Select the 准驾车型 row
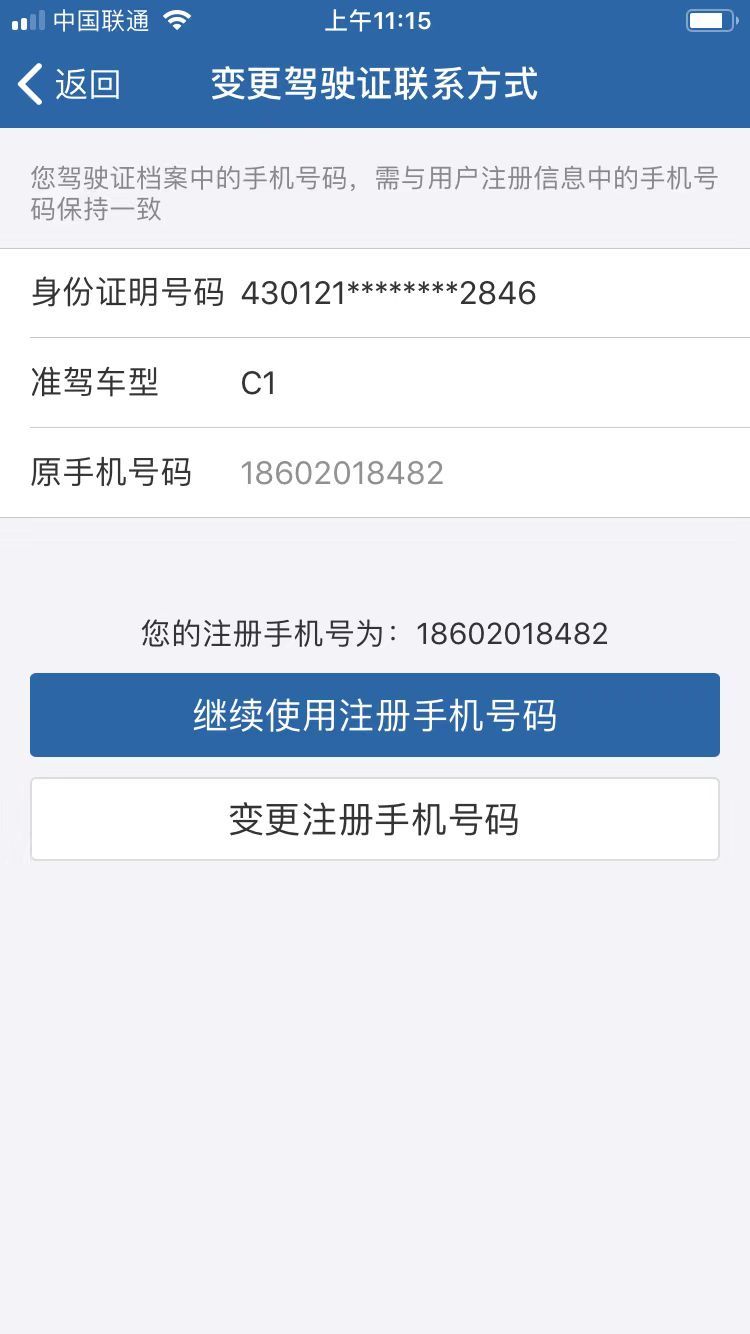Viewport: 750px width, 1334px height. pos(375,383)
